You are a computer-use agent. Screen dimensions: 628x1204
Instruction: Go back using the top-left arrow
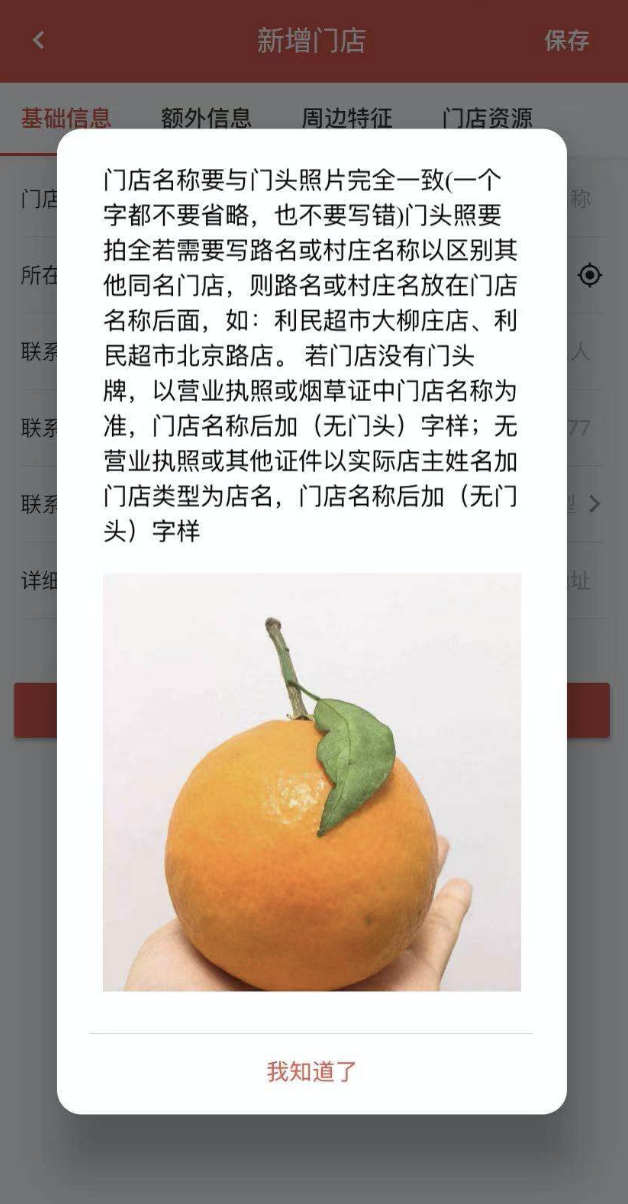[39, 40]
